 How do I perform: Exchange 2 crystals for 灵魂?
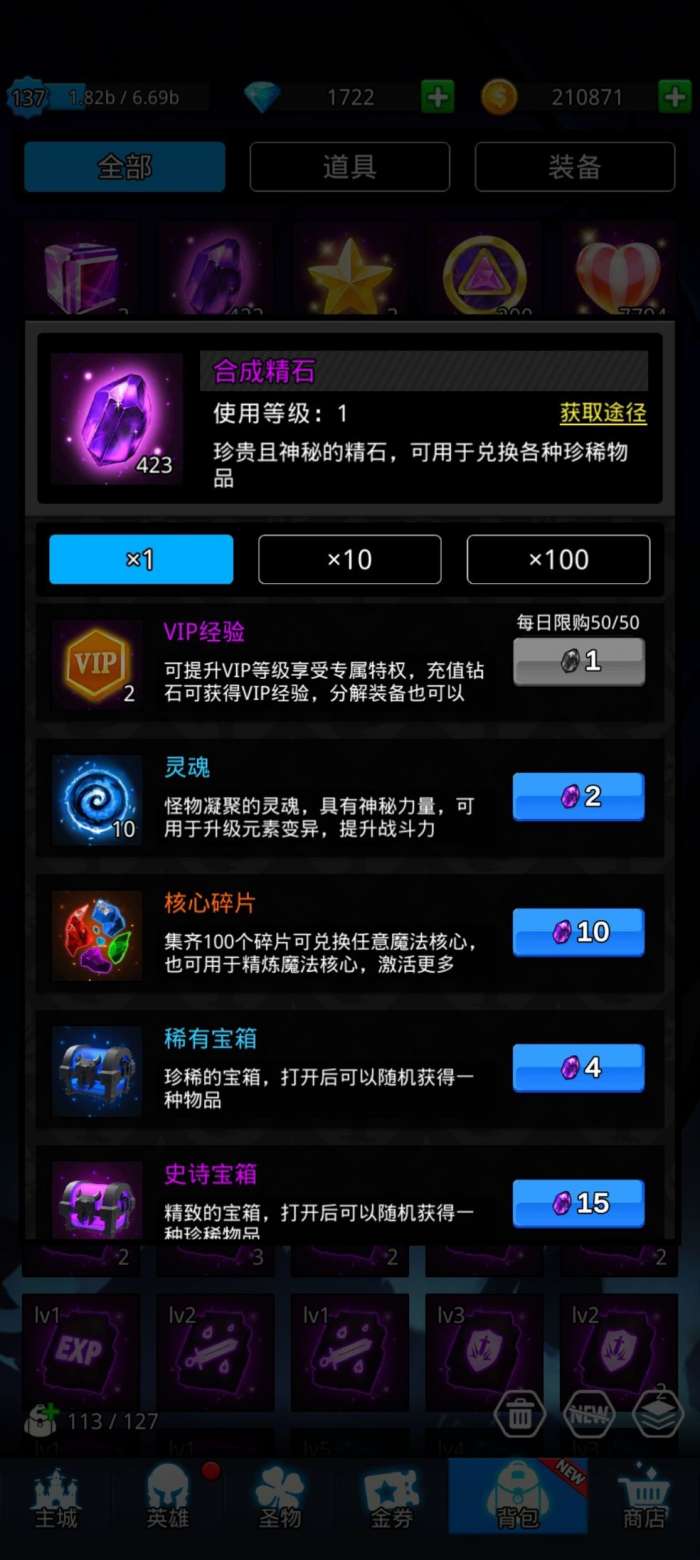(x=578, y=797)
